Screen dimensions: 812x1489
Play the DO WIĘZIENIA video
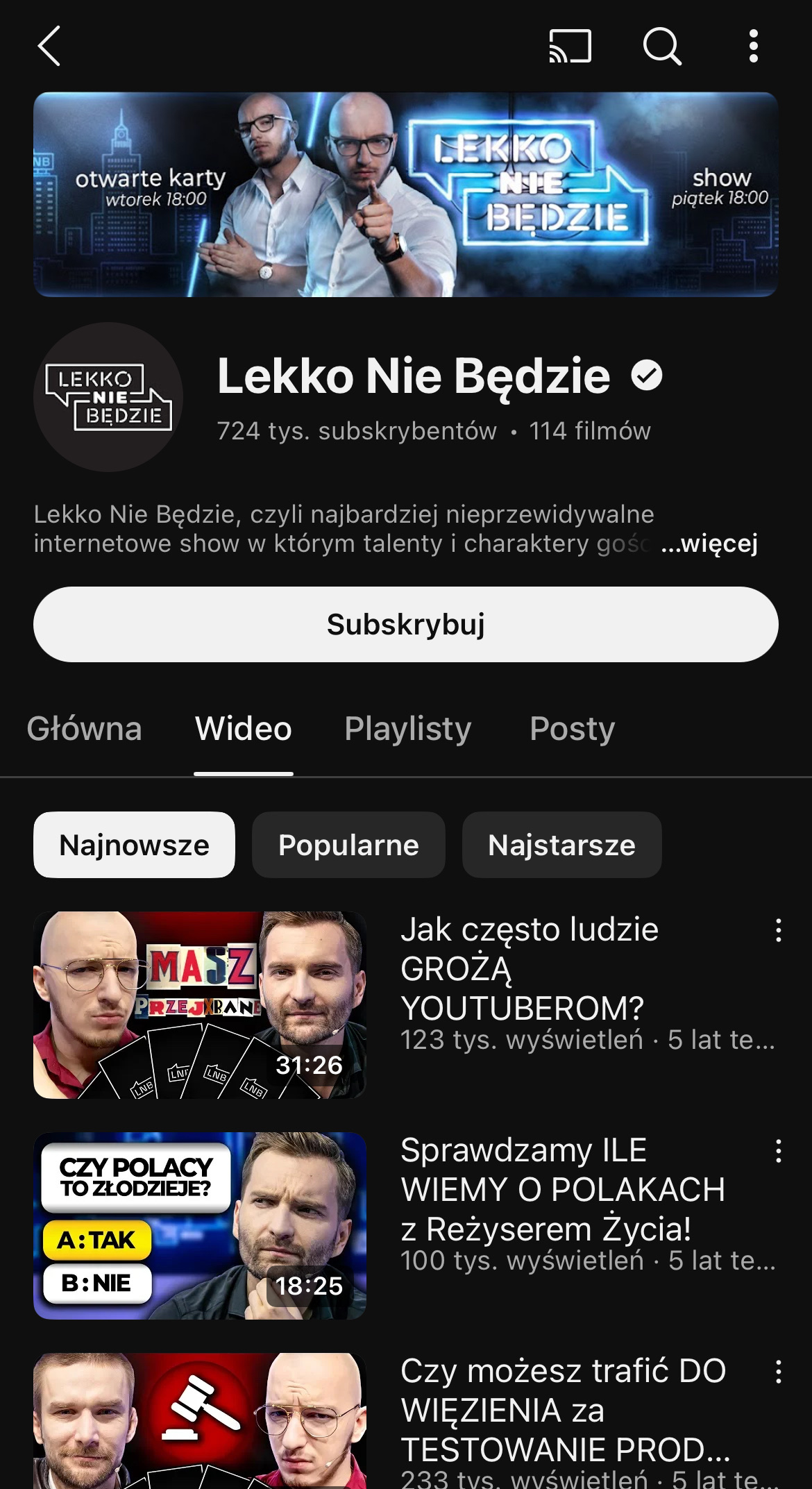[x=200, y=1423]
